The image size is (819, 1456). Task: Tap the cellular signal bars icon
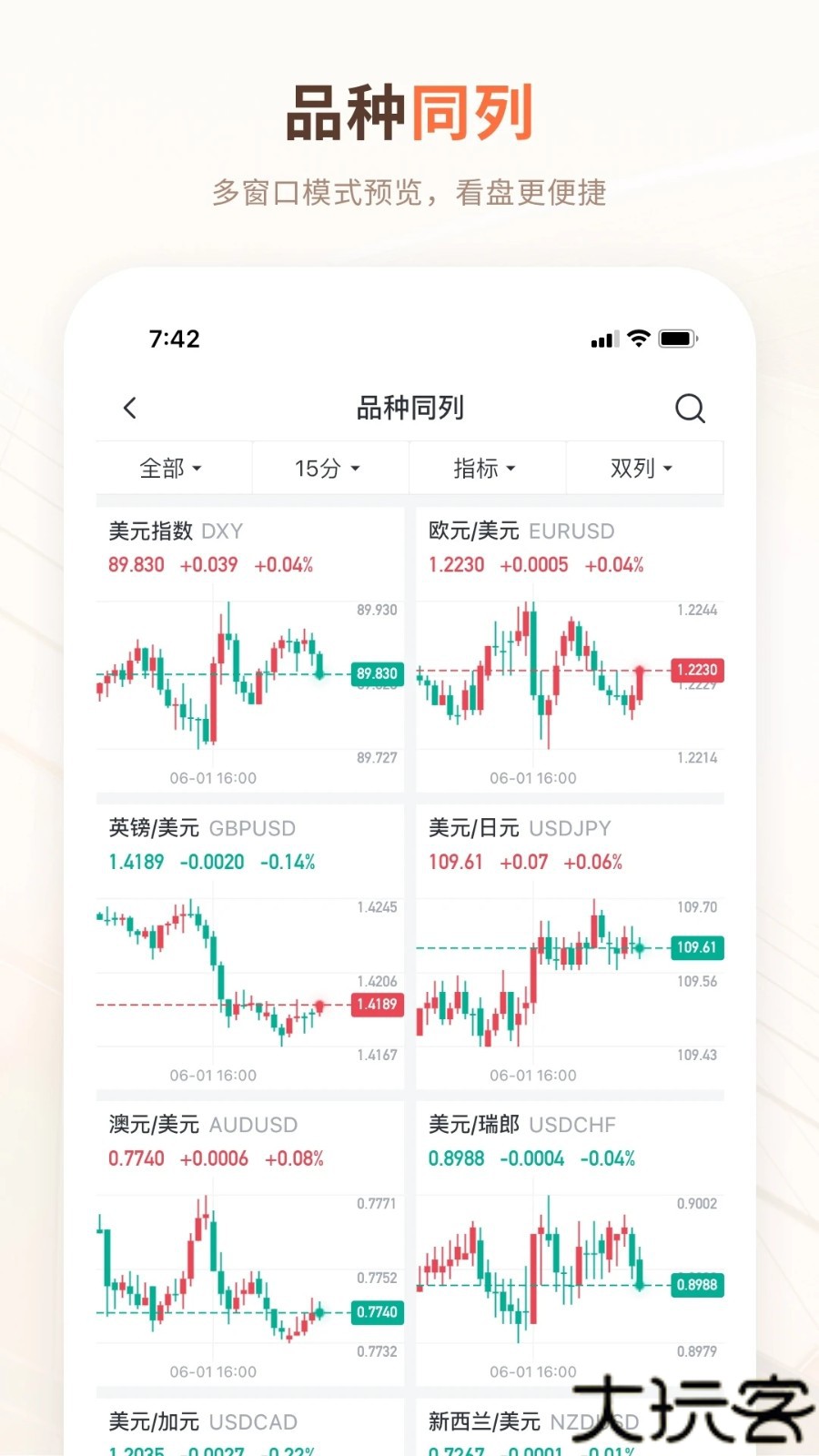pyautogui.click(x=603, y=339)
